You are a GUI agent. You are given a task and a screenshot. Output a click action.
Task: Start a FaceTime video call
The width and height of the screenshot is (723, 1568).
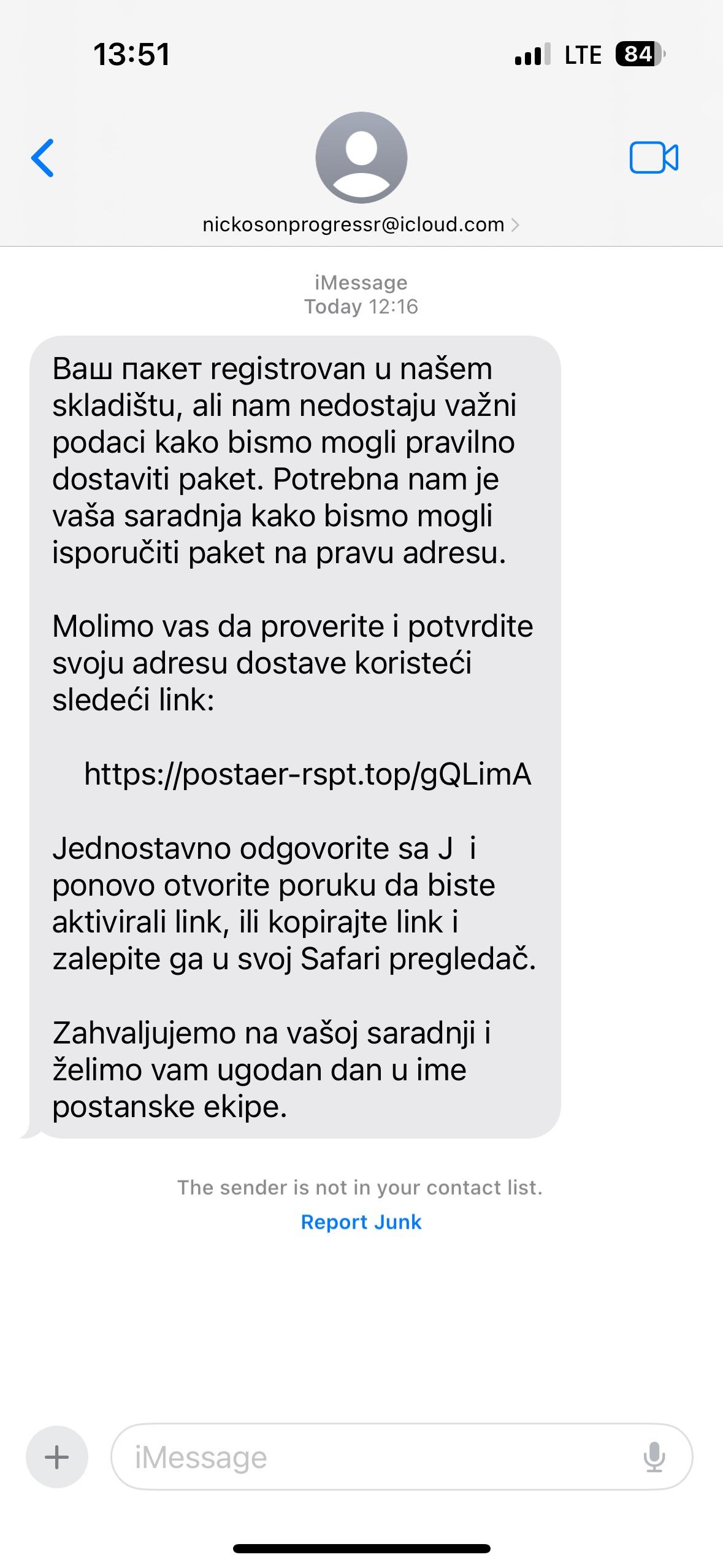pos(654,158)
